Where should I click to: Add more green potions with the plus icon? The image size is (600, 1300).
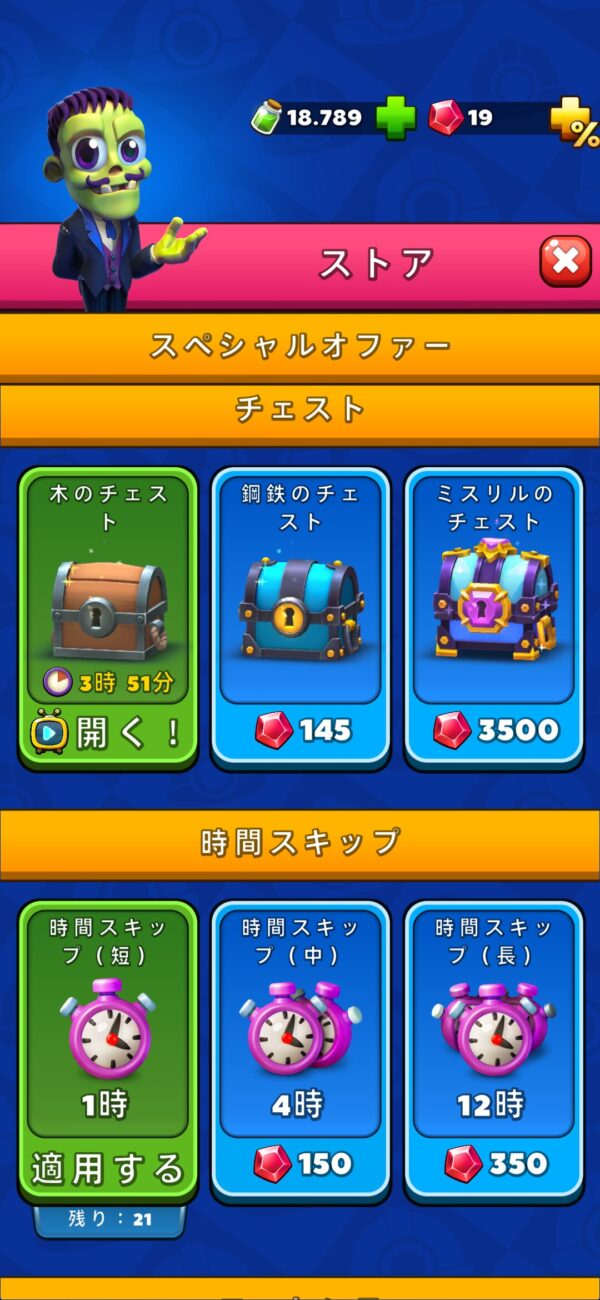395,118
